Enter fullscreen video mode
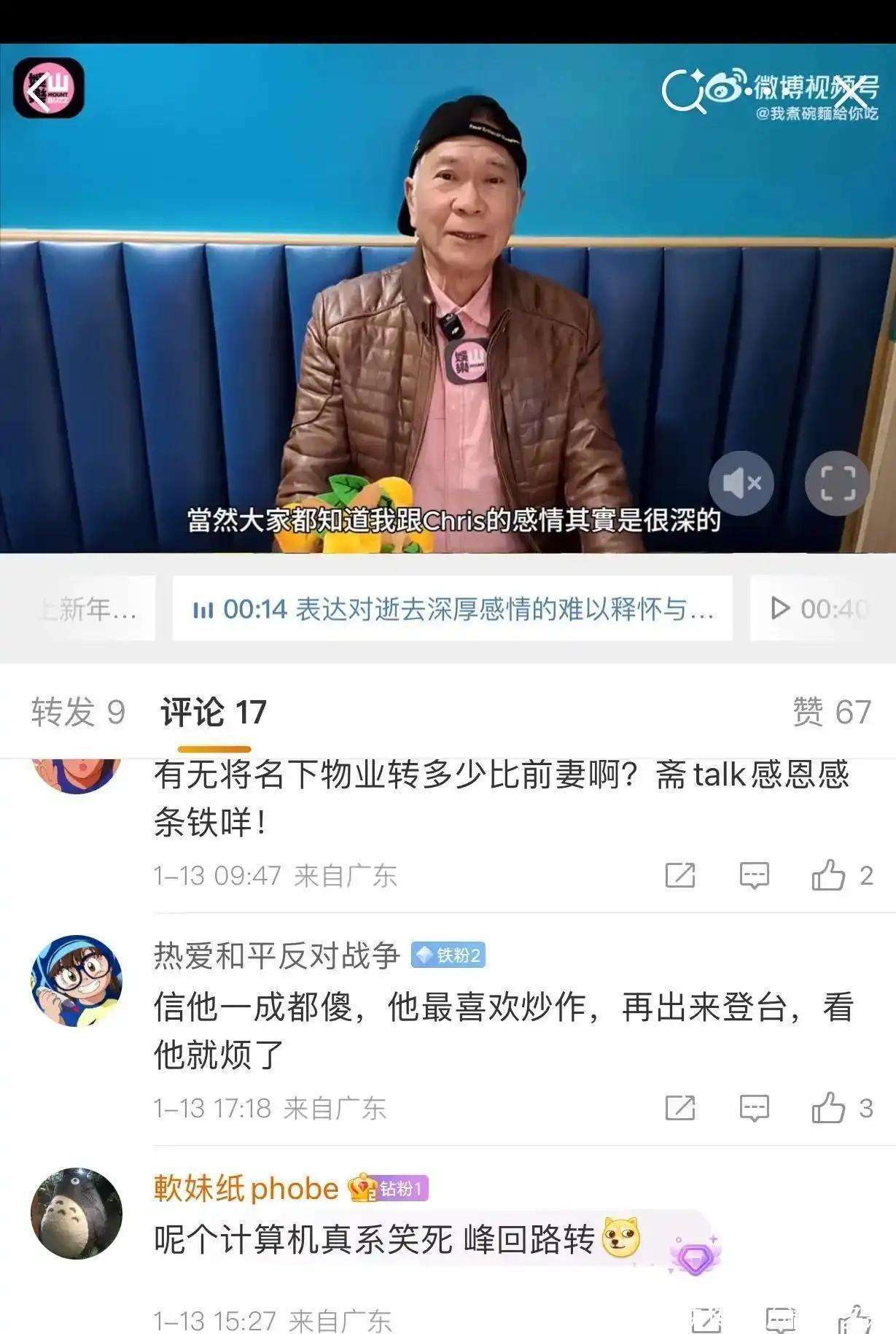The height and width of the screenshot is (1334, 896). click(x=837, y=483)
